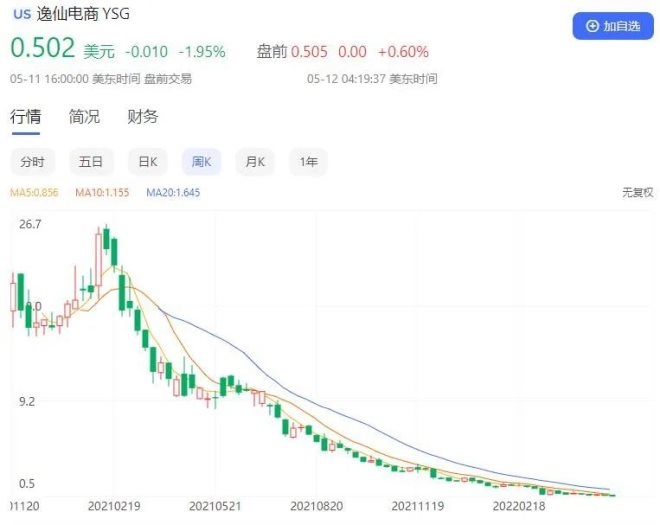660x525 pixels.
Task: Open the 无复权 adjustment option
Action: 637,192
